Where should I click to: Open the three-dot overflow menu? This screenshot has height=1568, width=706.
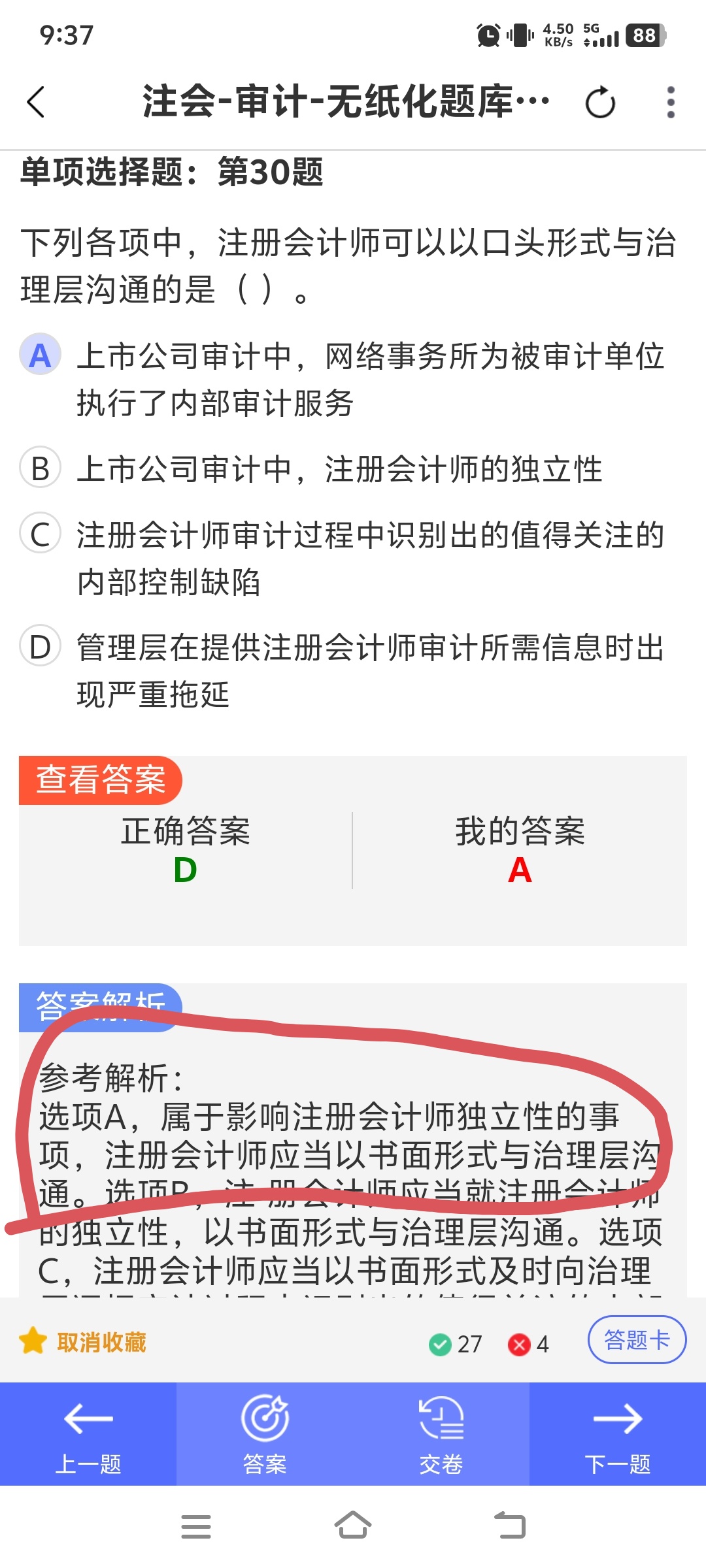[x=670, y=103]
